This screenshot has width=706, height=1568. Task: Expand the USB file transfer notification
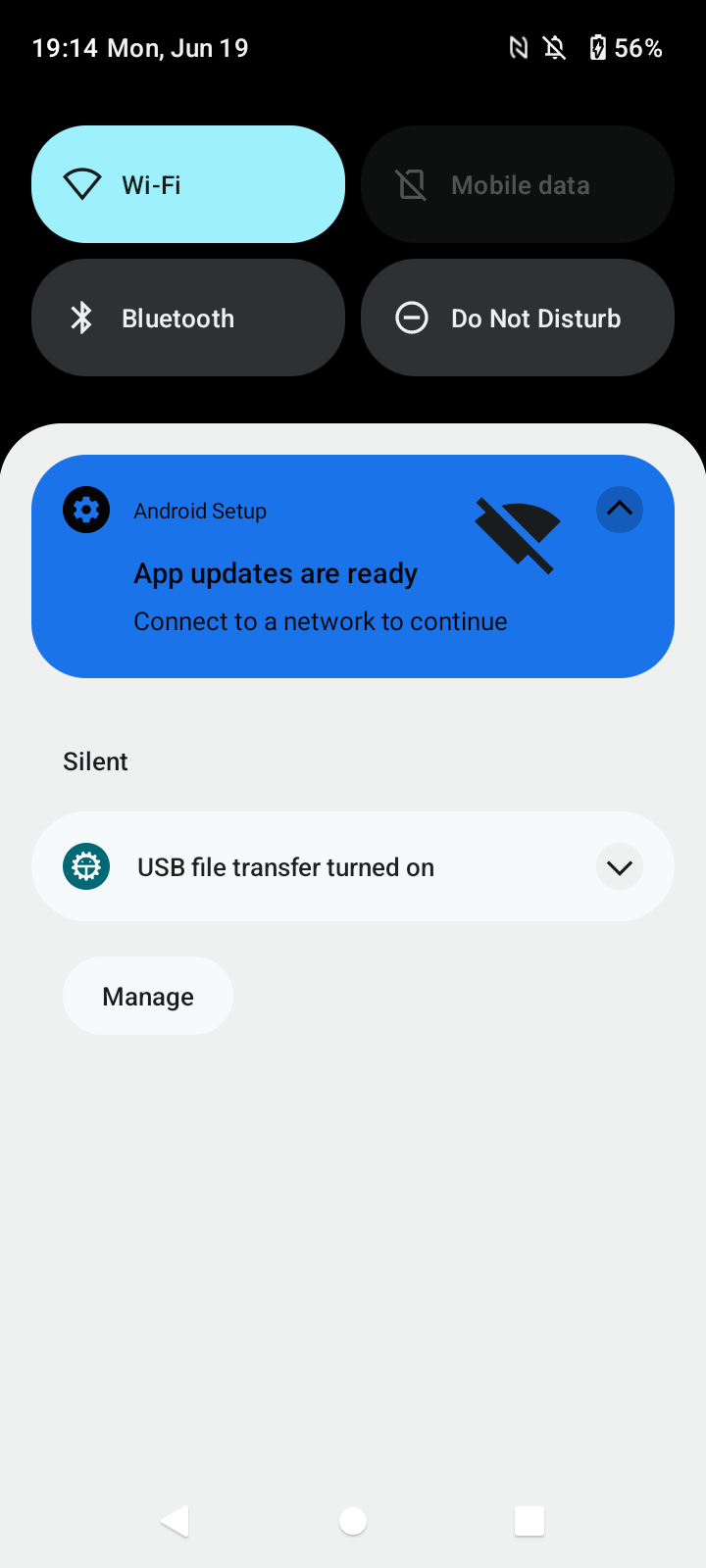[619, 867]
